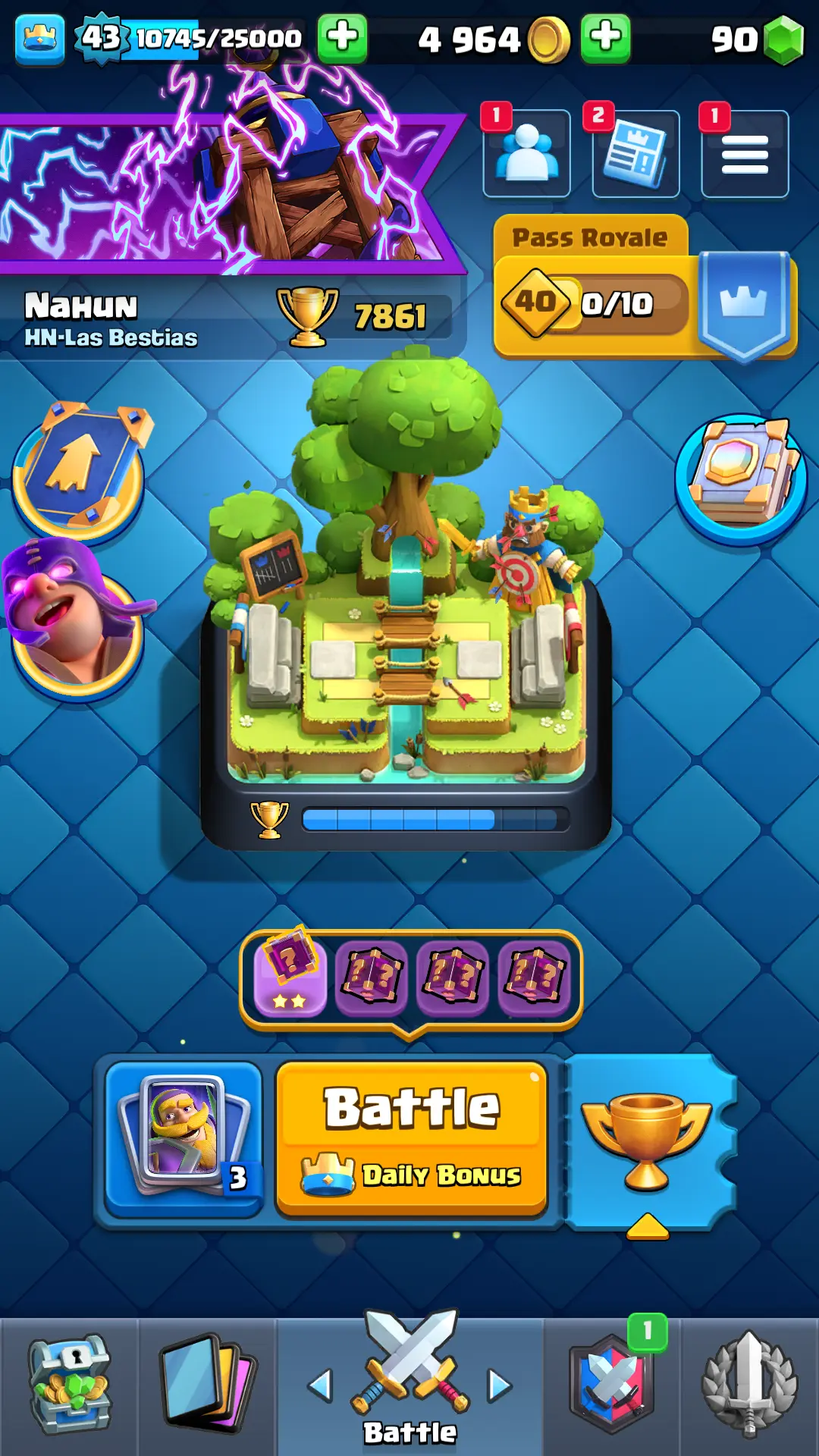Open the friends and social icon

527,154
